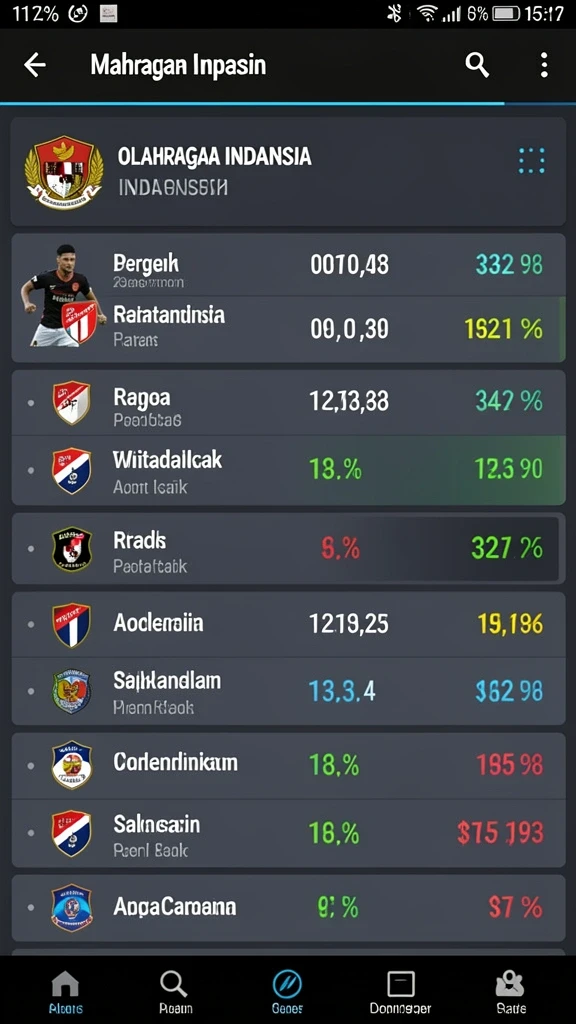Viewport: 576px width, 1024px height.
Task: Select the Ragoa team row
Action: coord(288,402)
